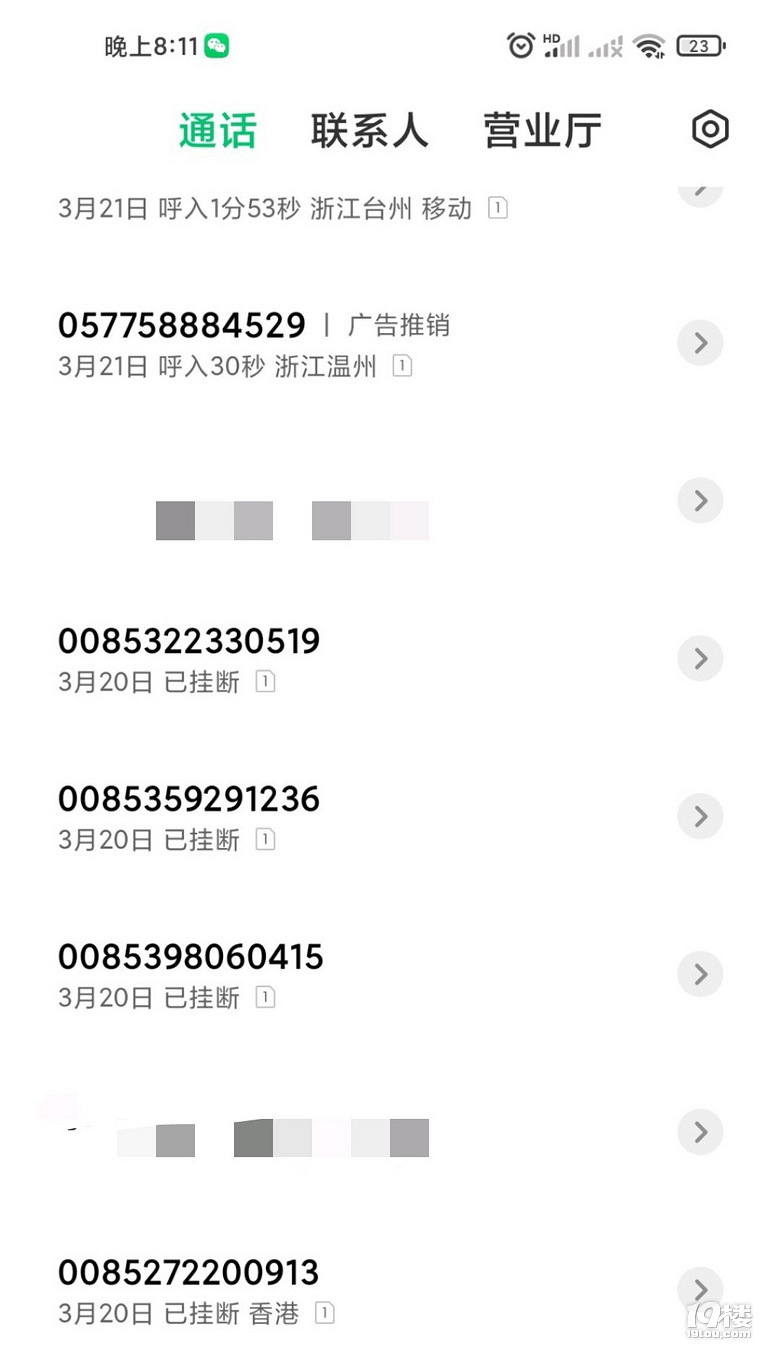Viewport: 780px width, 1350px height.
Task: Open details chevron for 0085359291236
Action: [x=700, y=816]
